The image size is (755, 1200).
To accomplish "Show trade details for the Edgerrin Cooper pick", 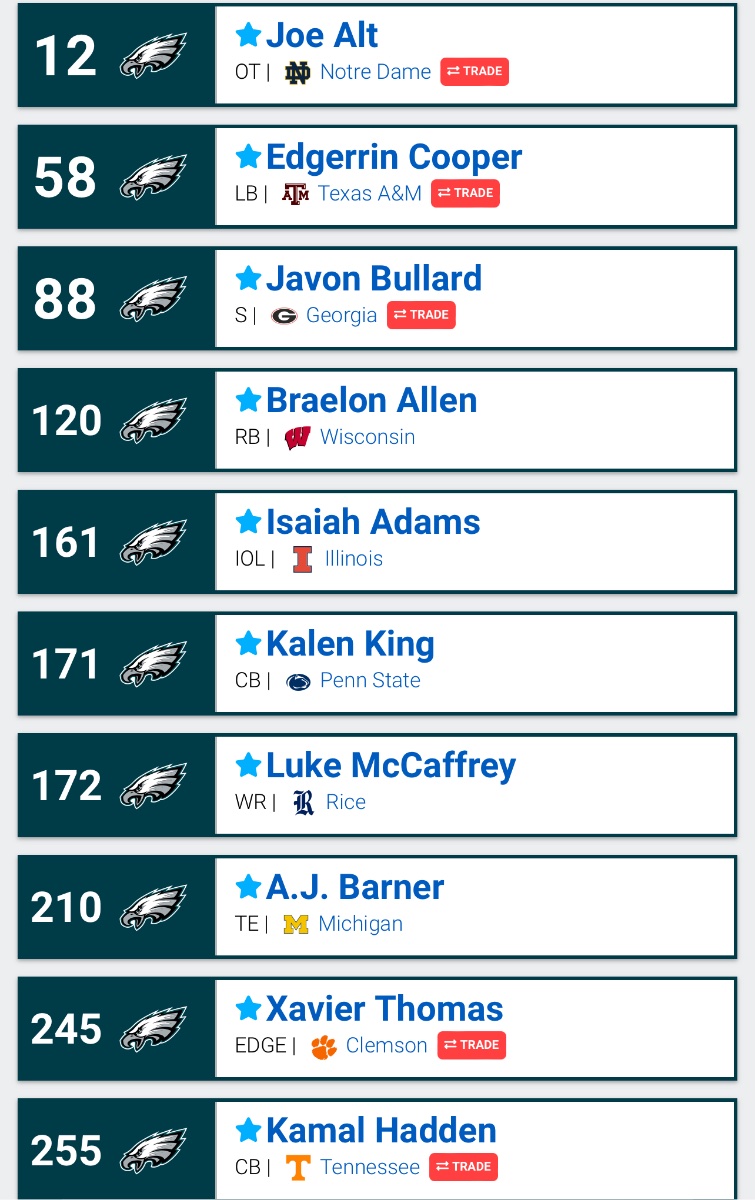I will point(465,194).
